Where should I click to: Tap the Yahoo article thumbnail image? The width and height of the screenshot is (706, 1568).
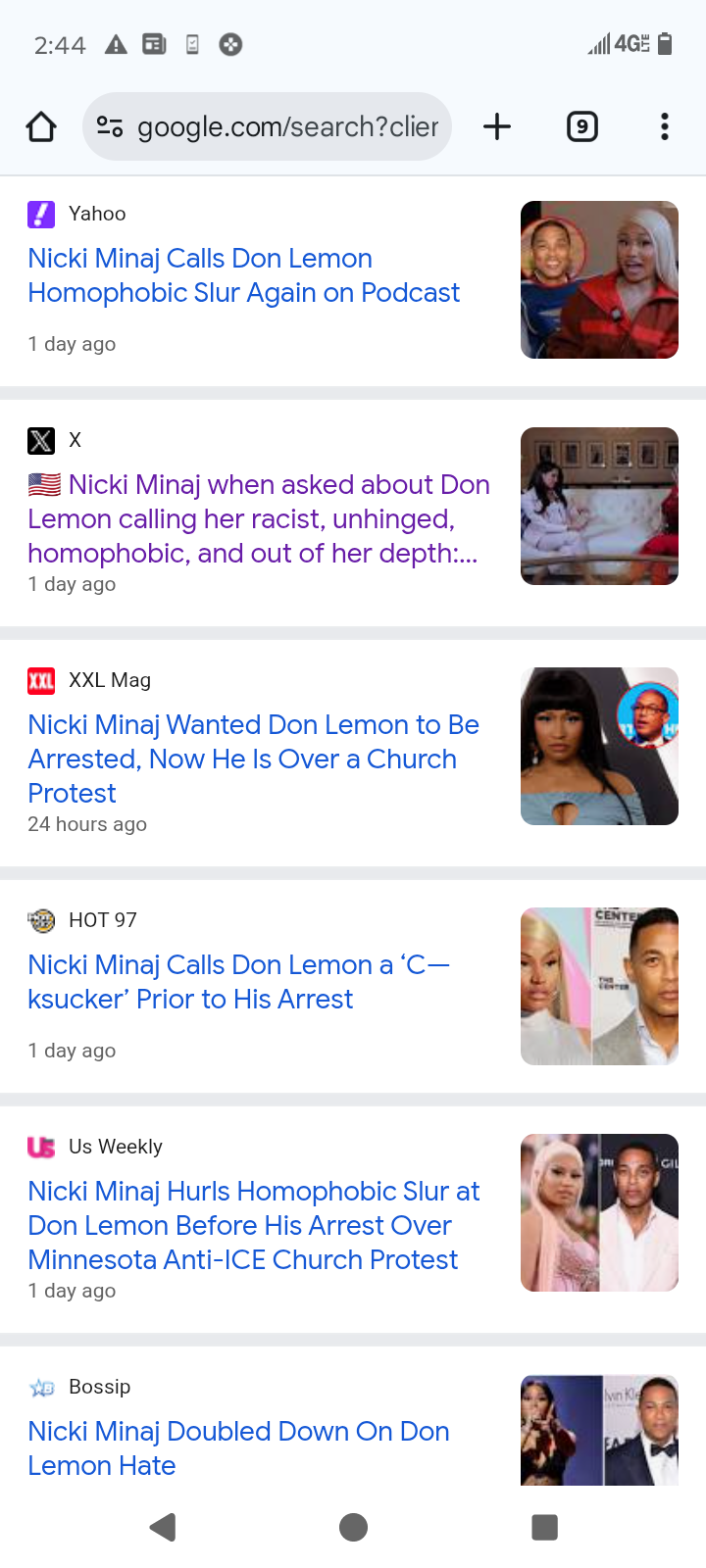tap(599, 279)
